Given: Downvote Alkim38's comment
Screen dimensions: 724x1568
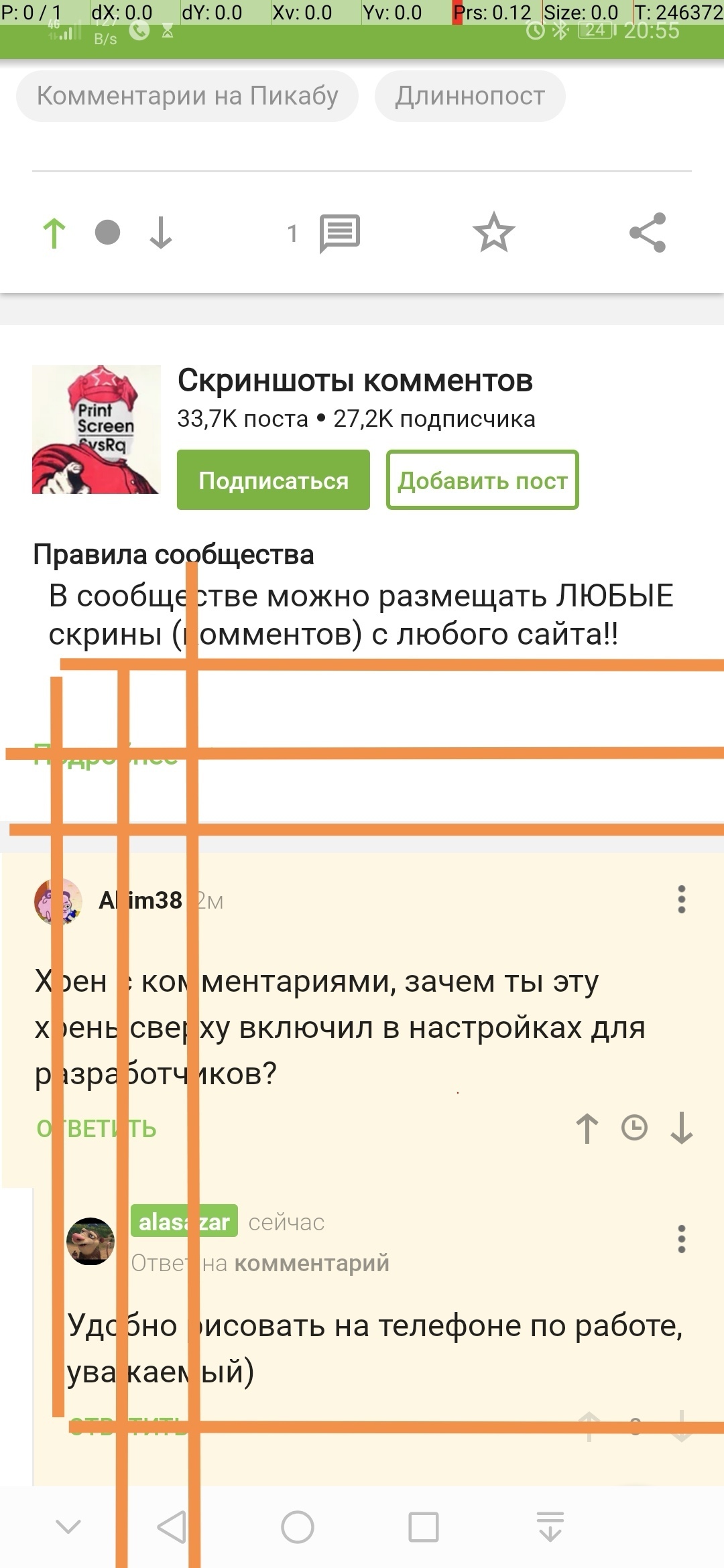Looking at the screenshot, I should point(681,1128).
